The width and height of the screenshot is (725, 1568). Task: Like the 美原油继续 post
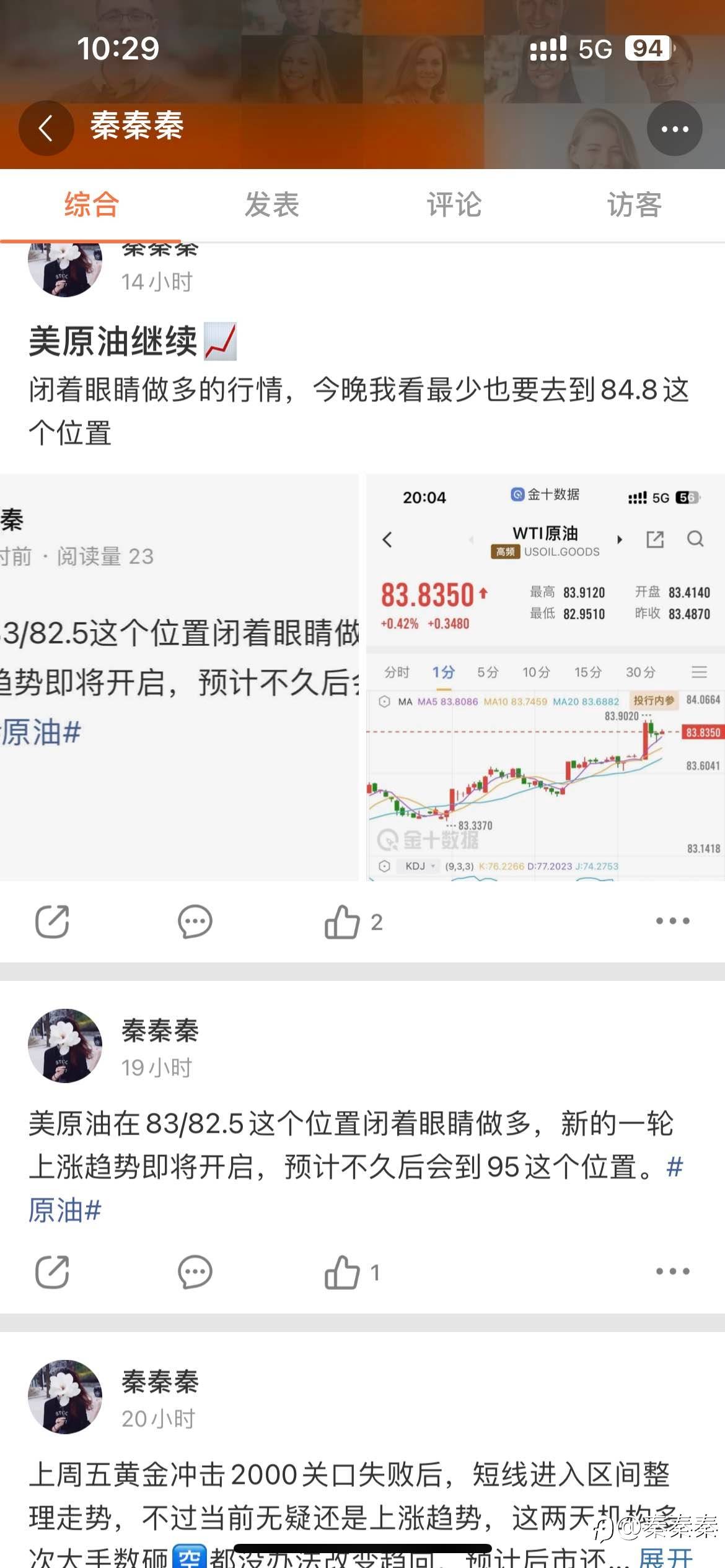(353, 921)
